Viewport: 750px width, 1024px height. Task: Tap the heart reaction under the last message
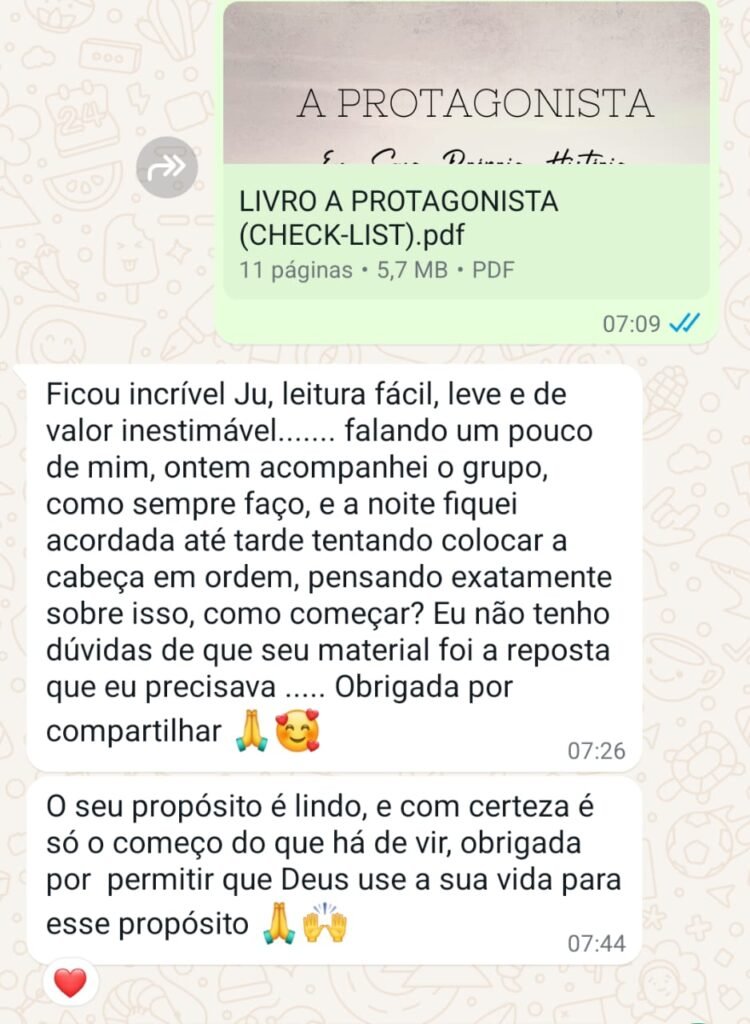point(70,984)
